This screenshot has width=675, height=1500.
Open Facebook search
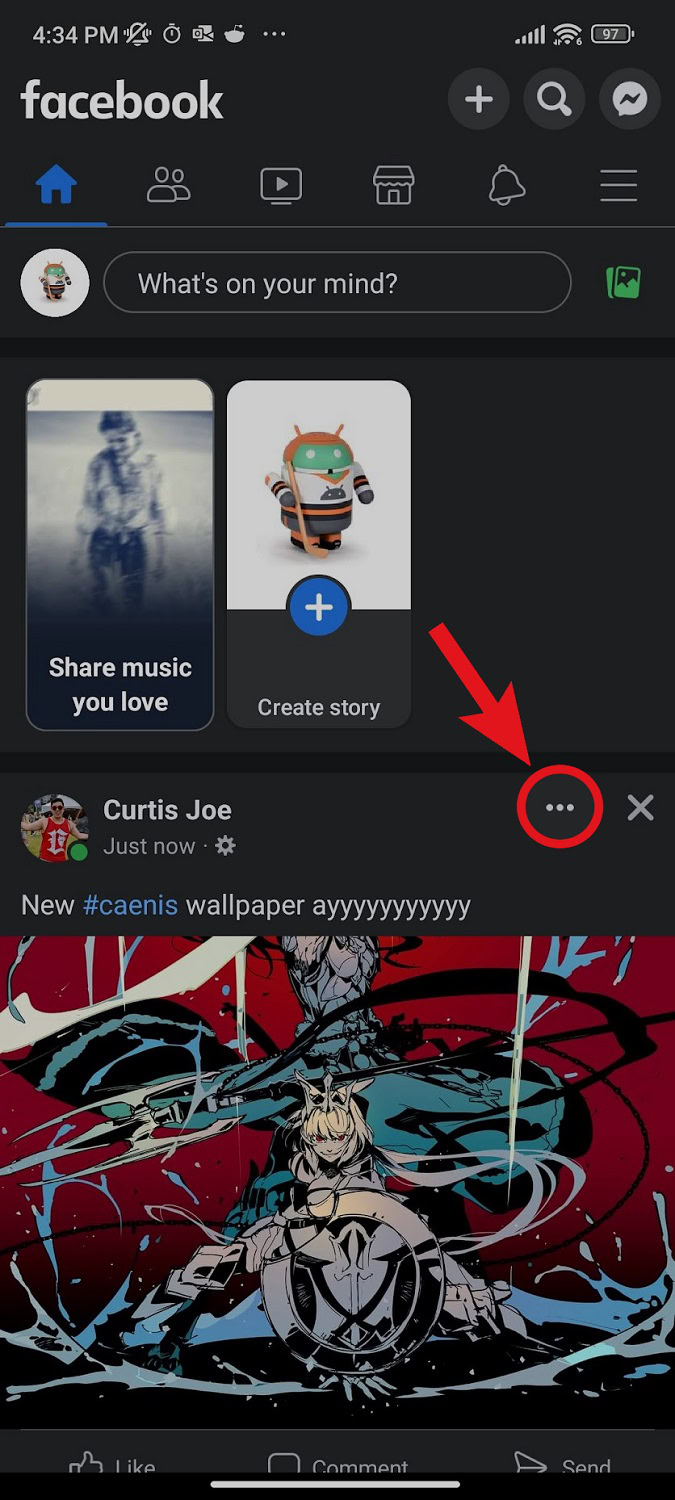(x=554, y=100)
